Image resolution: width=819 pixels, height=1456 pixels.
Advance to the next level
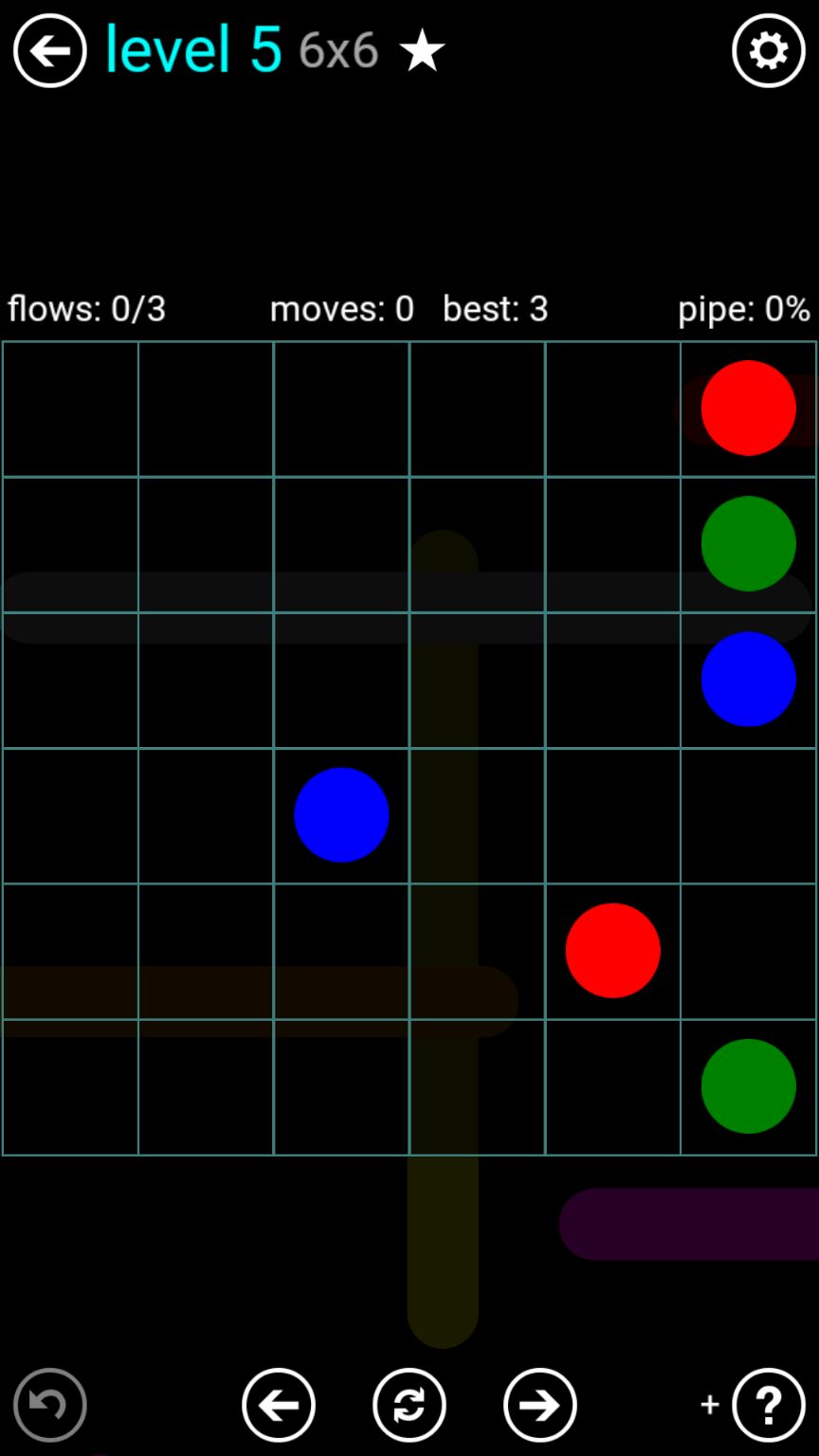pyautogui.click(x=539, y=1404)
